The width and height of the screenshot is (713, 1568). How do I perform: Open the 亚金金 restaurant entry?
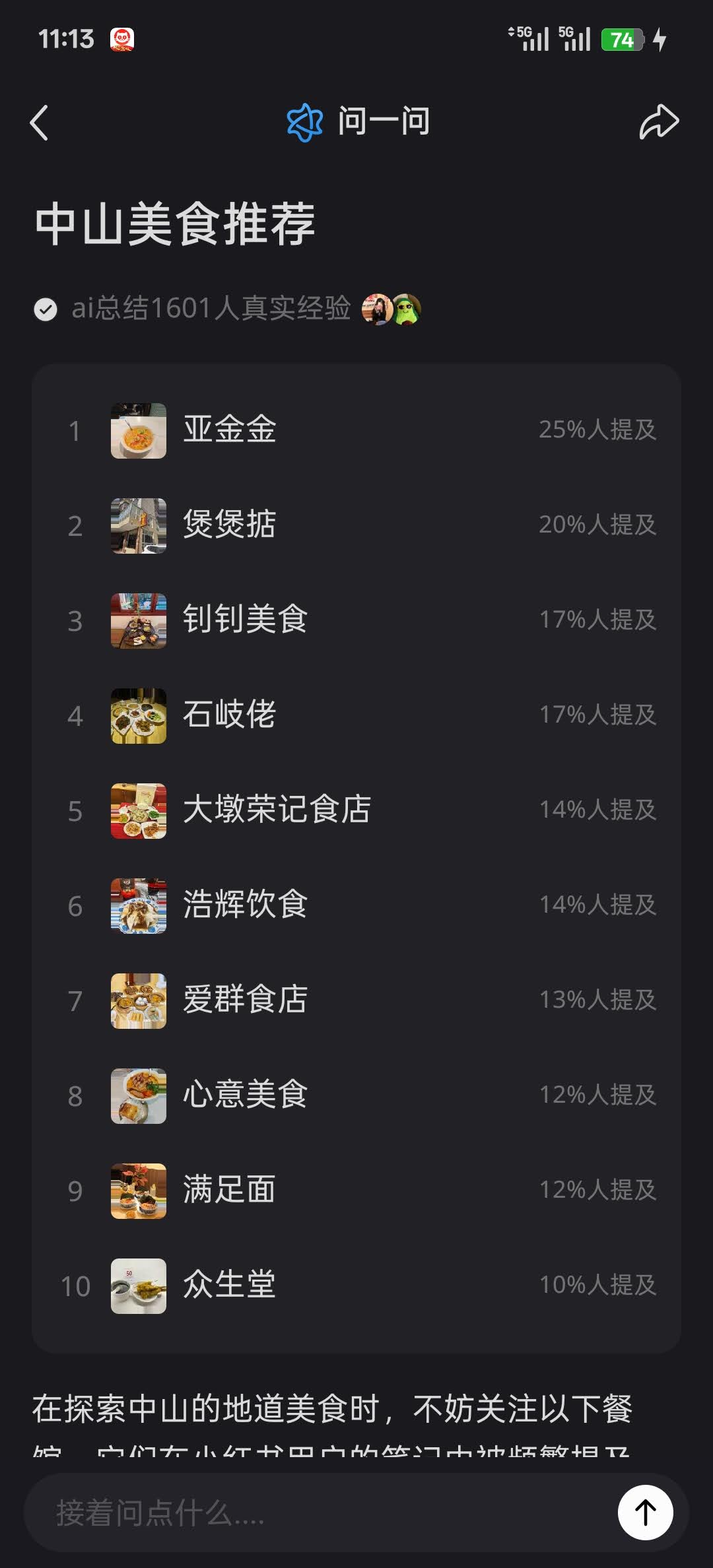pos(356,430)
